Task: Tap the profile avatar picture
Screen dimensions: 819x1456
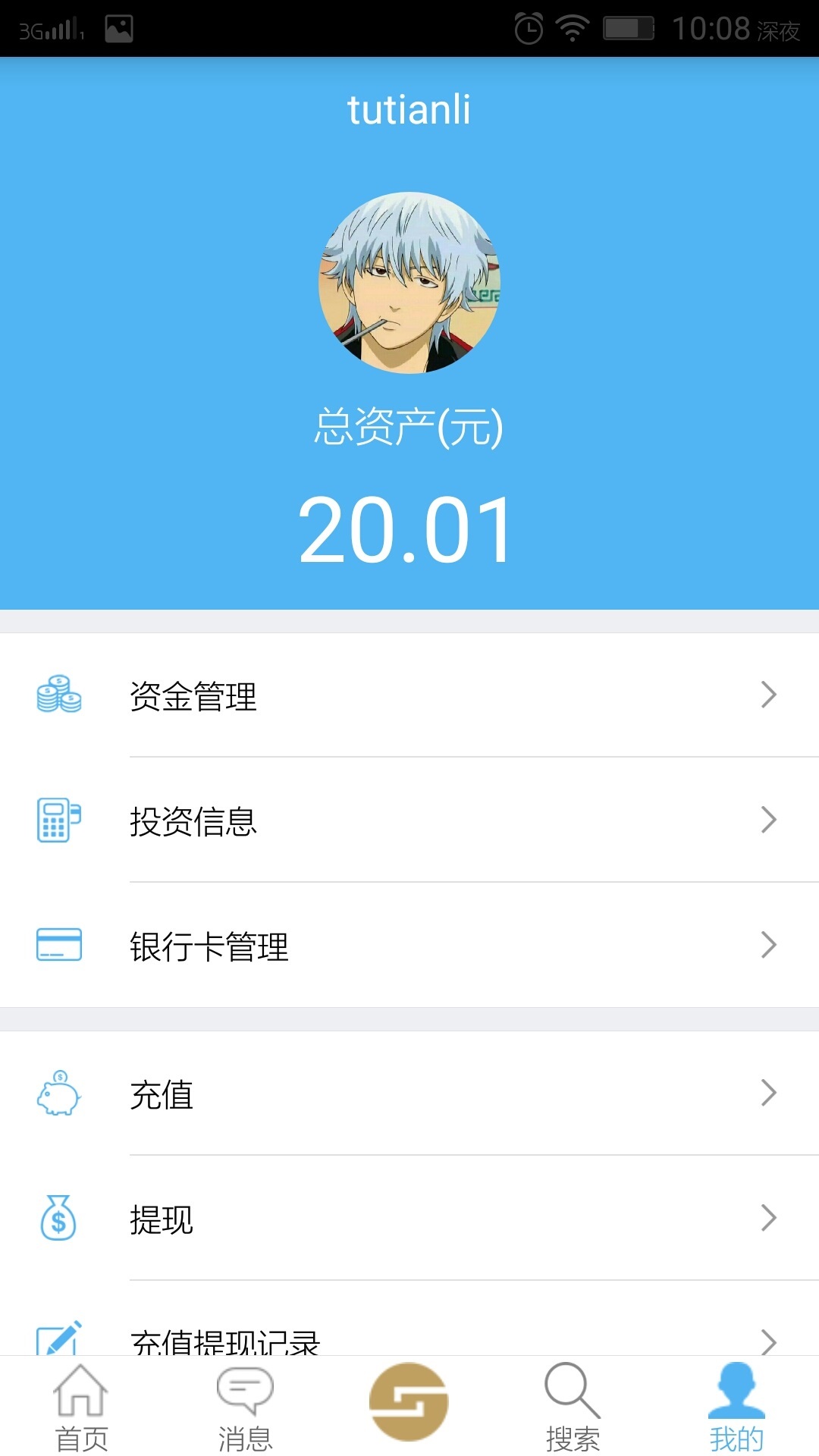Action: pyautogui.click(x=409, y=283)
